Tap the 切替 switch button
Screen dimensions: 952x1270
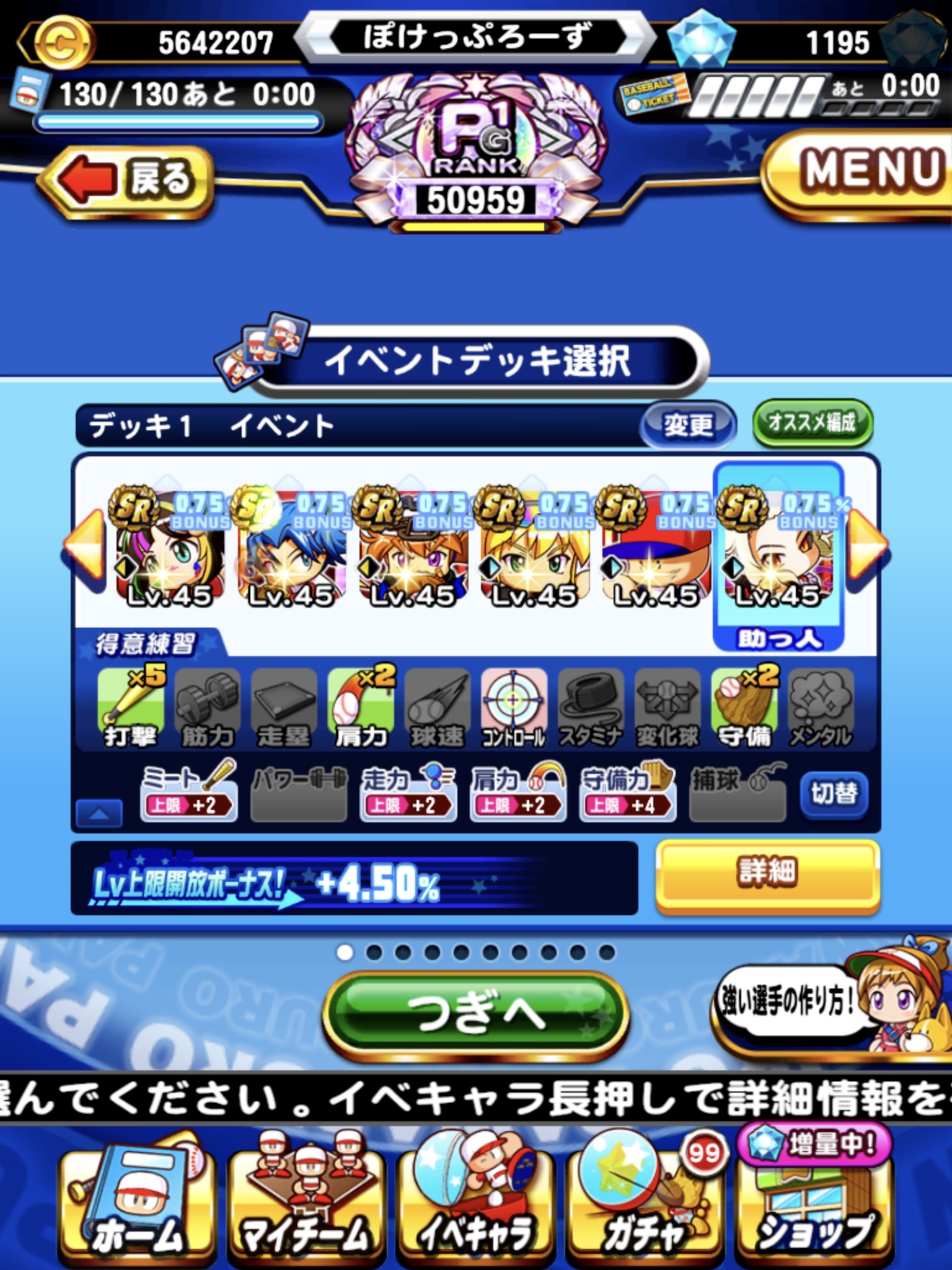pos(834,794)
